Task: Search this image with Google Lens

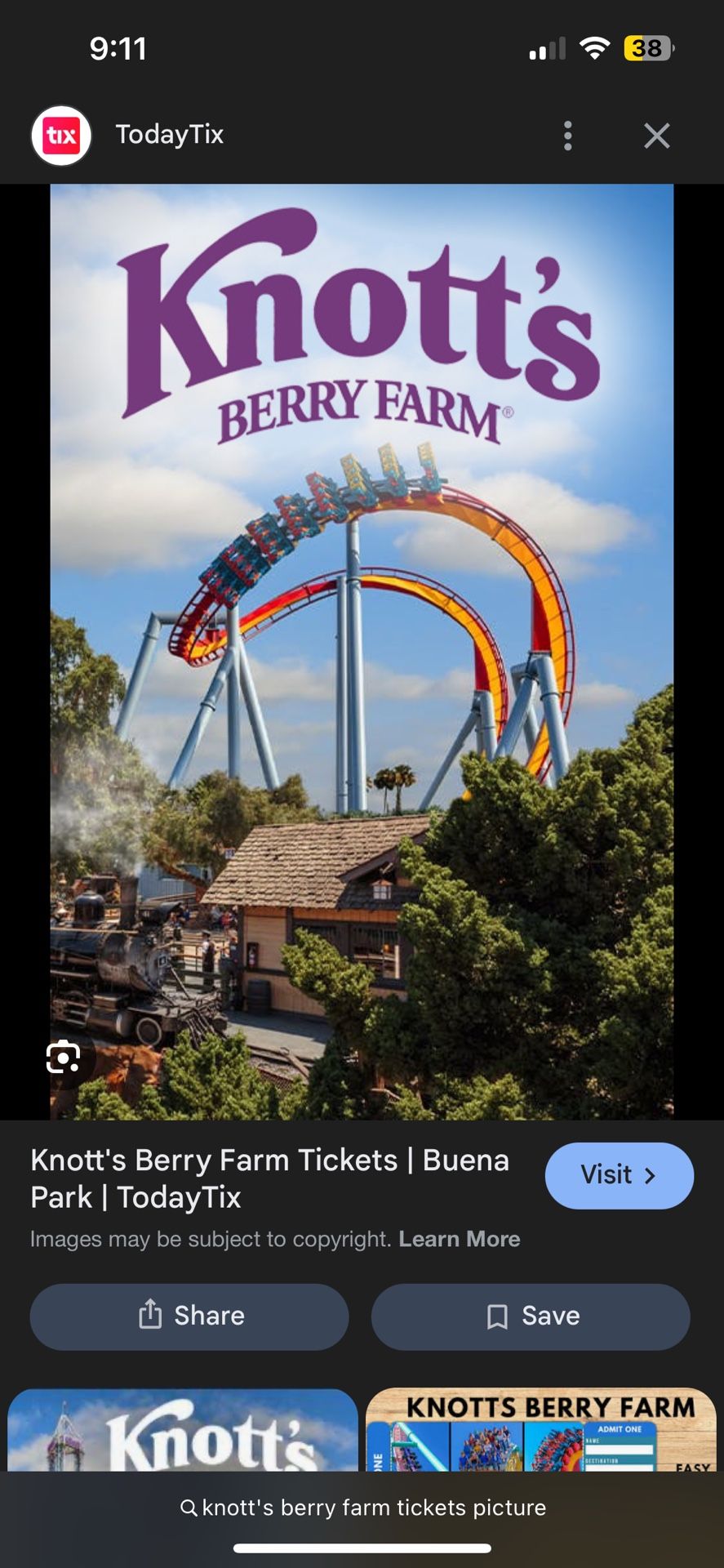Action: 64,1058
